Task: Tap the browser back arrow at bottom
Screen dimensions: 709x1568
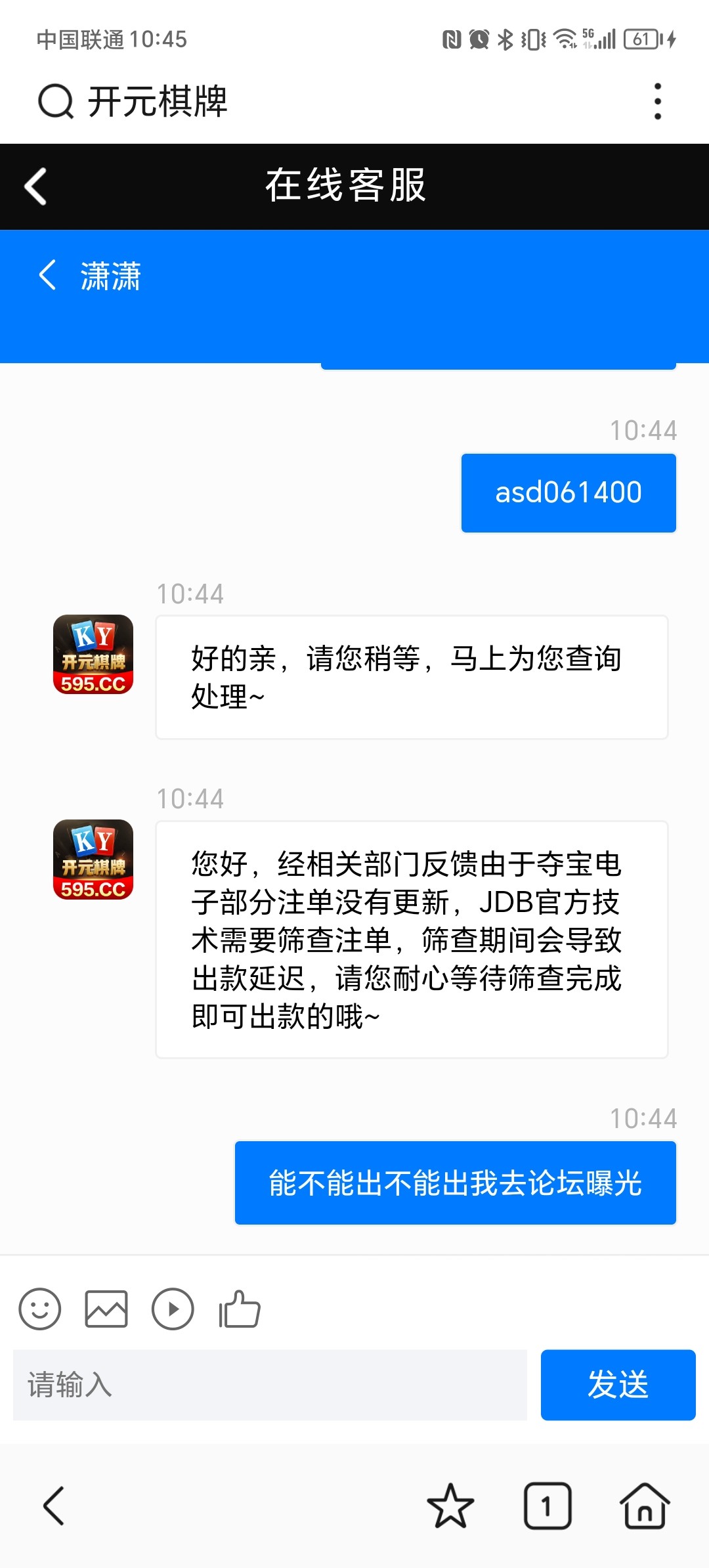Action: 53,1507
